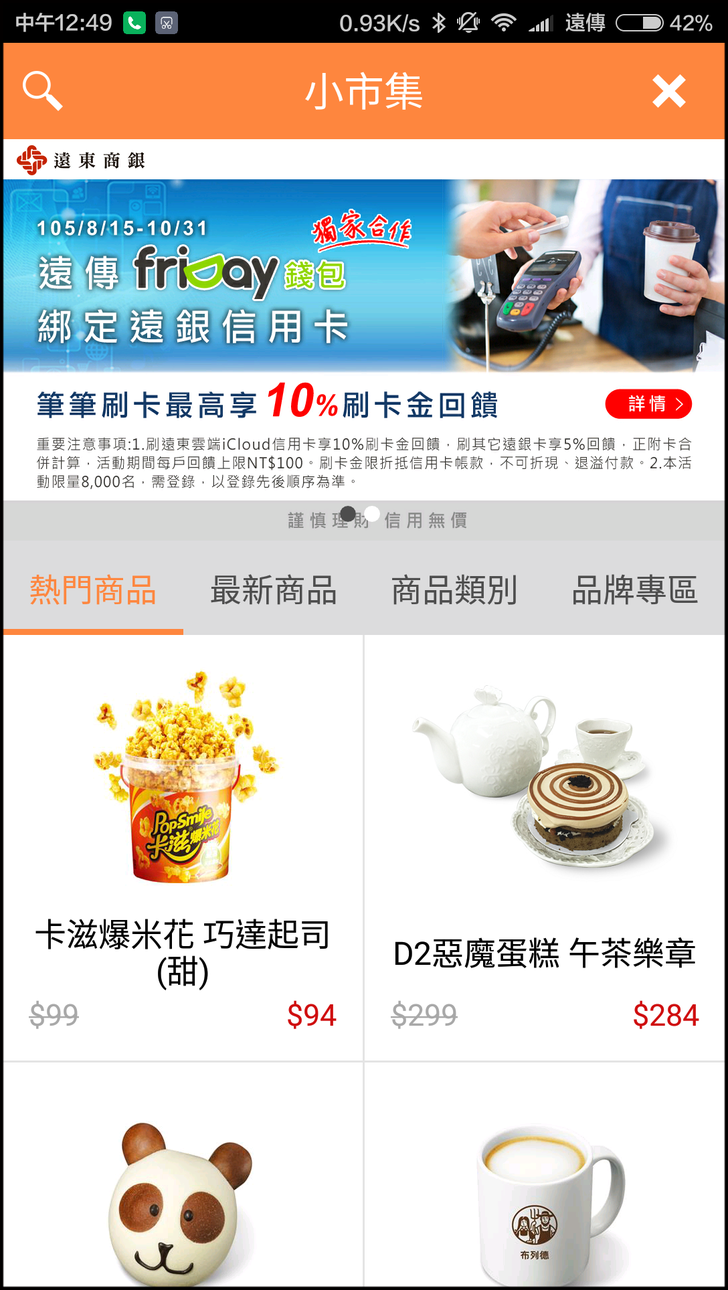This screenshot has height=1290, width=728.
Task: Switch to the 最新商品 tab
Action: 273,590
